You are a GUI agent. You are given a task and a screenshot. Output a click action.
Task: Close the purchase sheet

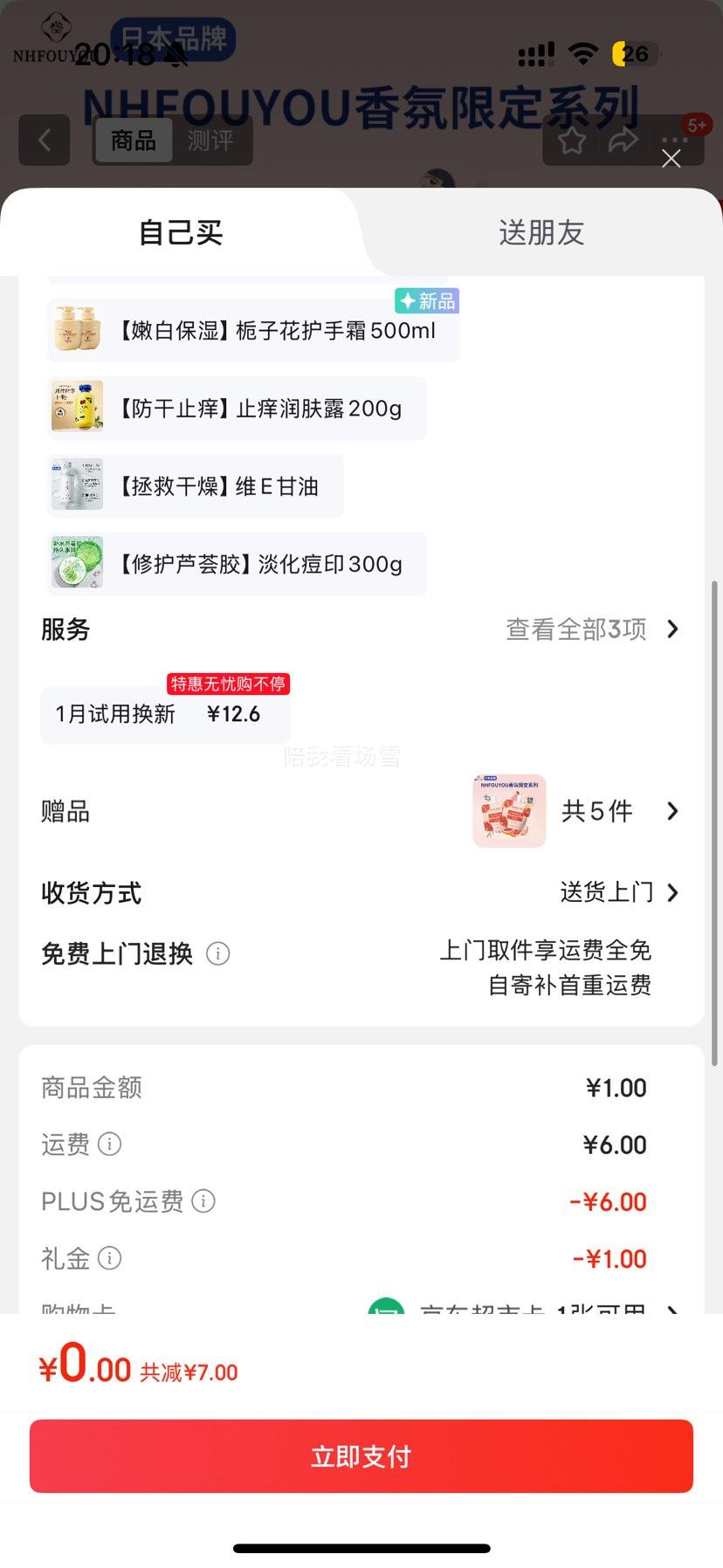click(671, 158)
